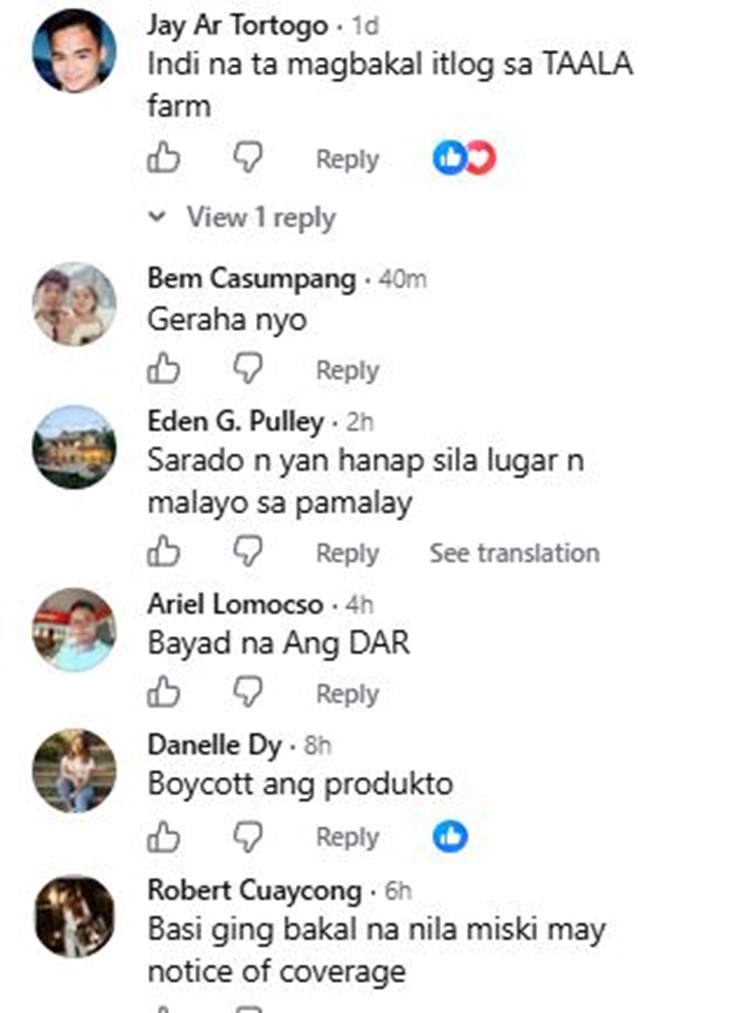Dislike Danelle Dy's comment
750x1013 pixels.
(247, 837)
